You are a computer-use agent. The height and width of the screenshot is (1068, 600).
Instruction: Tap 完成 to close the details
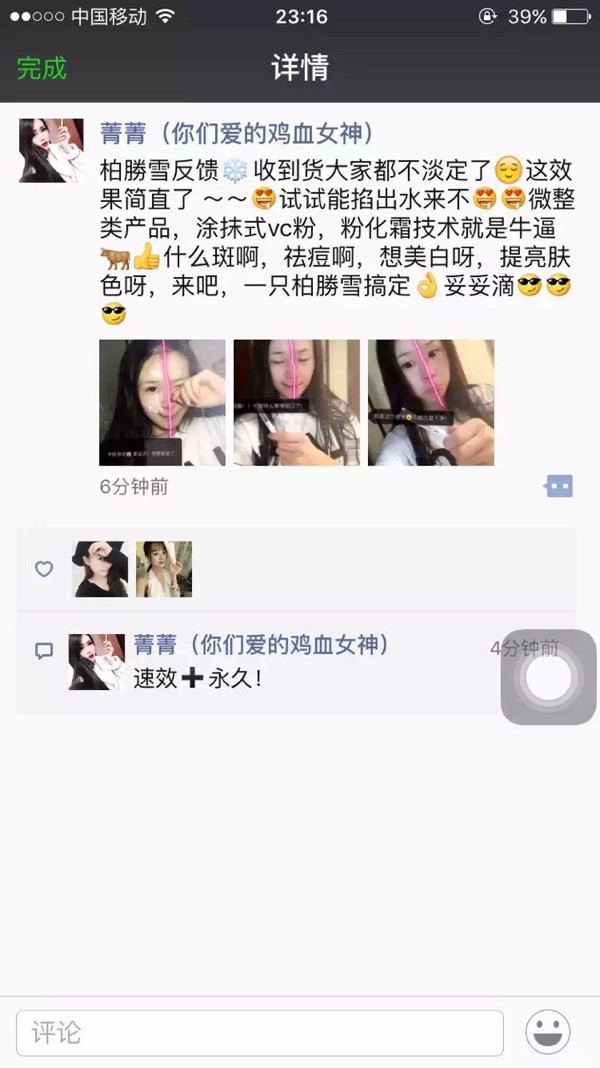[42, 68]
